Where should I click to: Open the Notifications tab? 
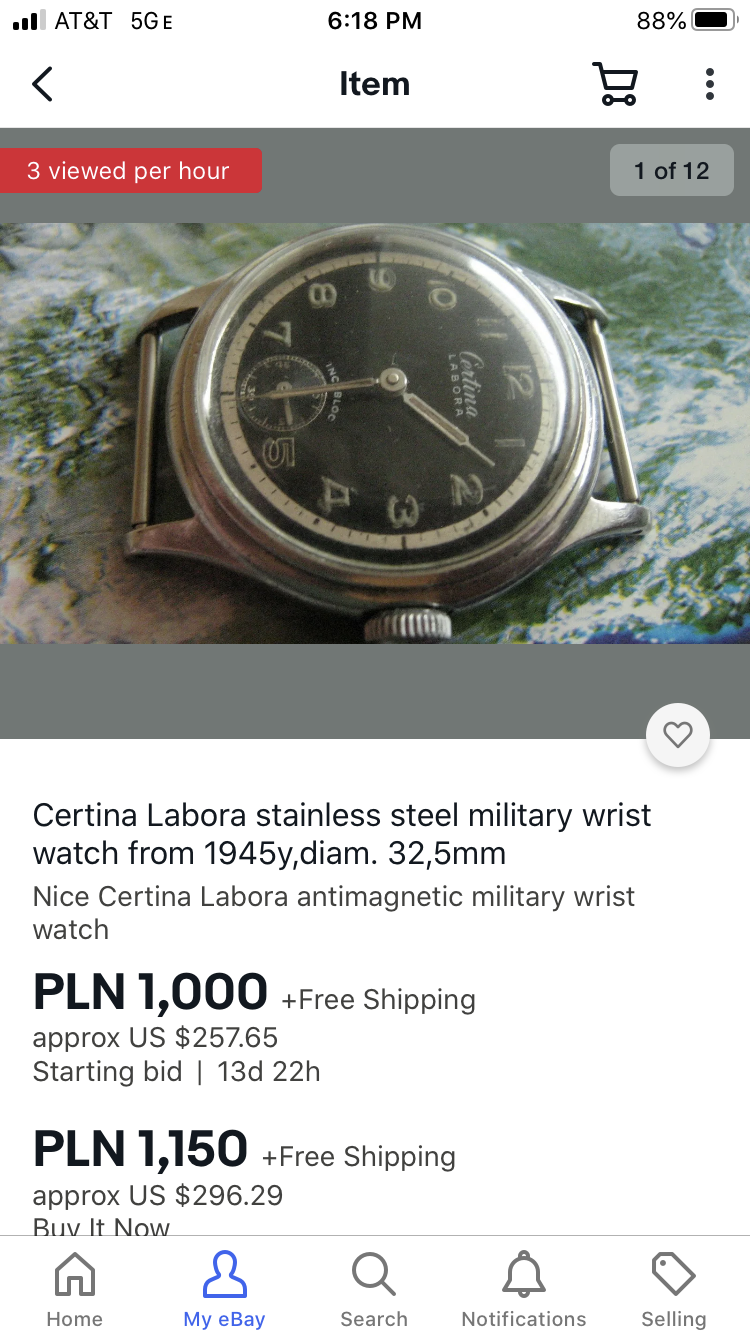point(524,1290)
